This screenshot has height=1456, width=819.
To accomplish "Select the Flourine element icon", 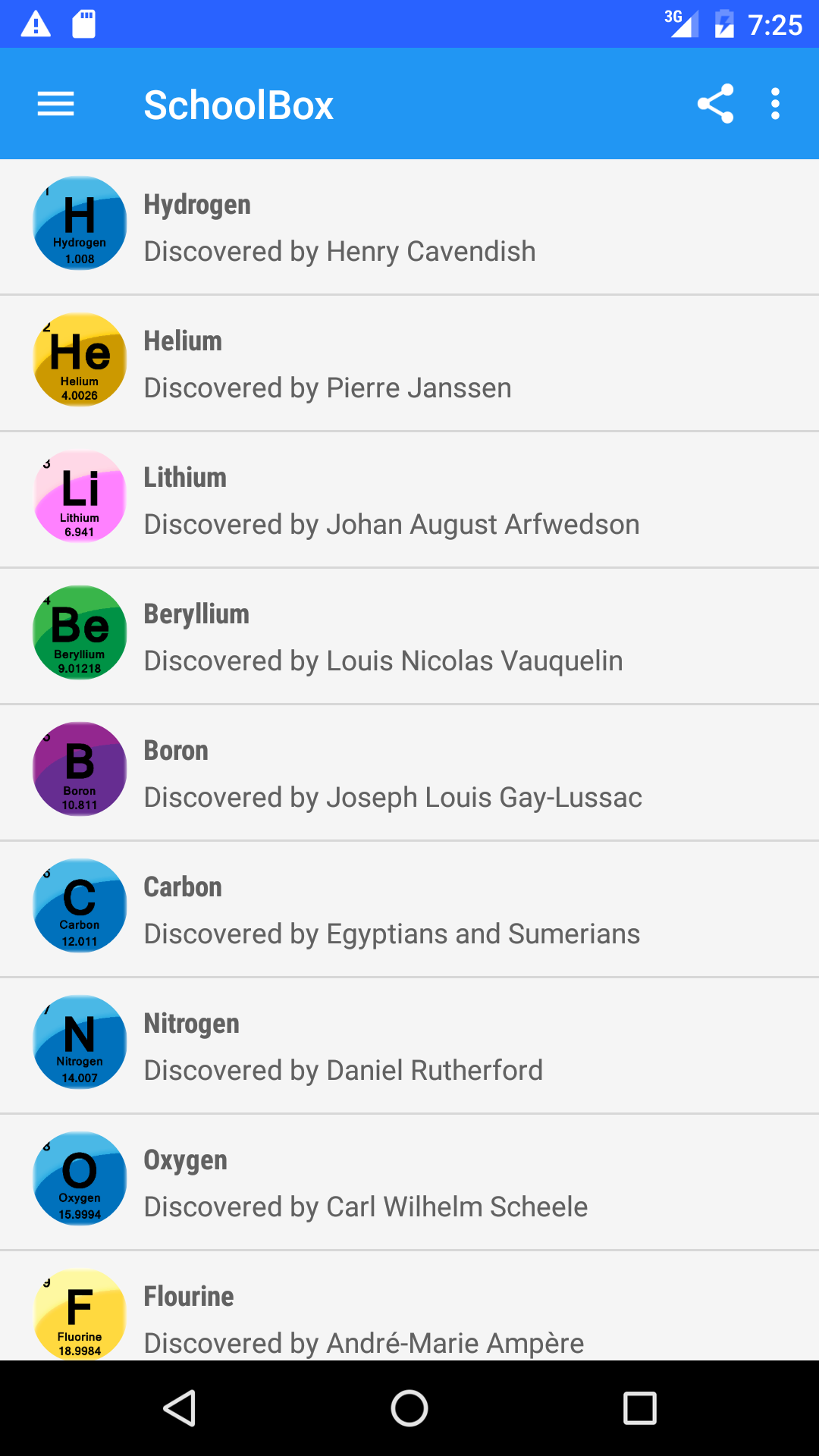I will (x=79, y=1315).
